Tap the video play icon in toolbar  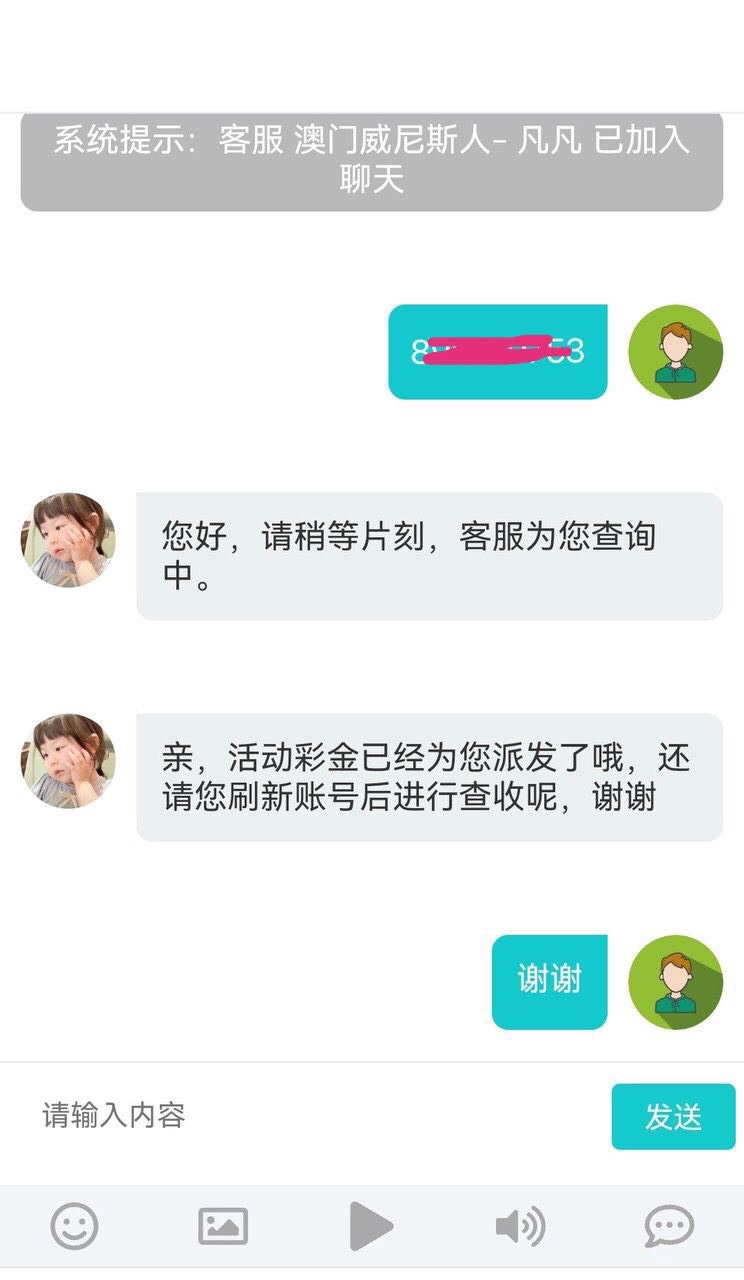pos(371,1226)
